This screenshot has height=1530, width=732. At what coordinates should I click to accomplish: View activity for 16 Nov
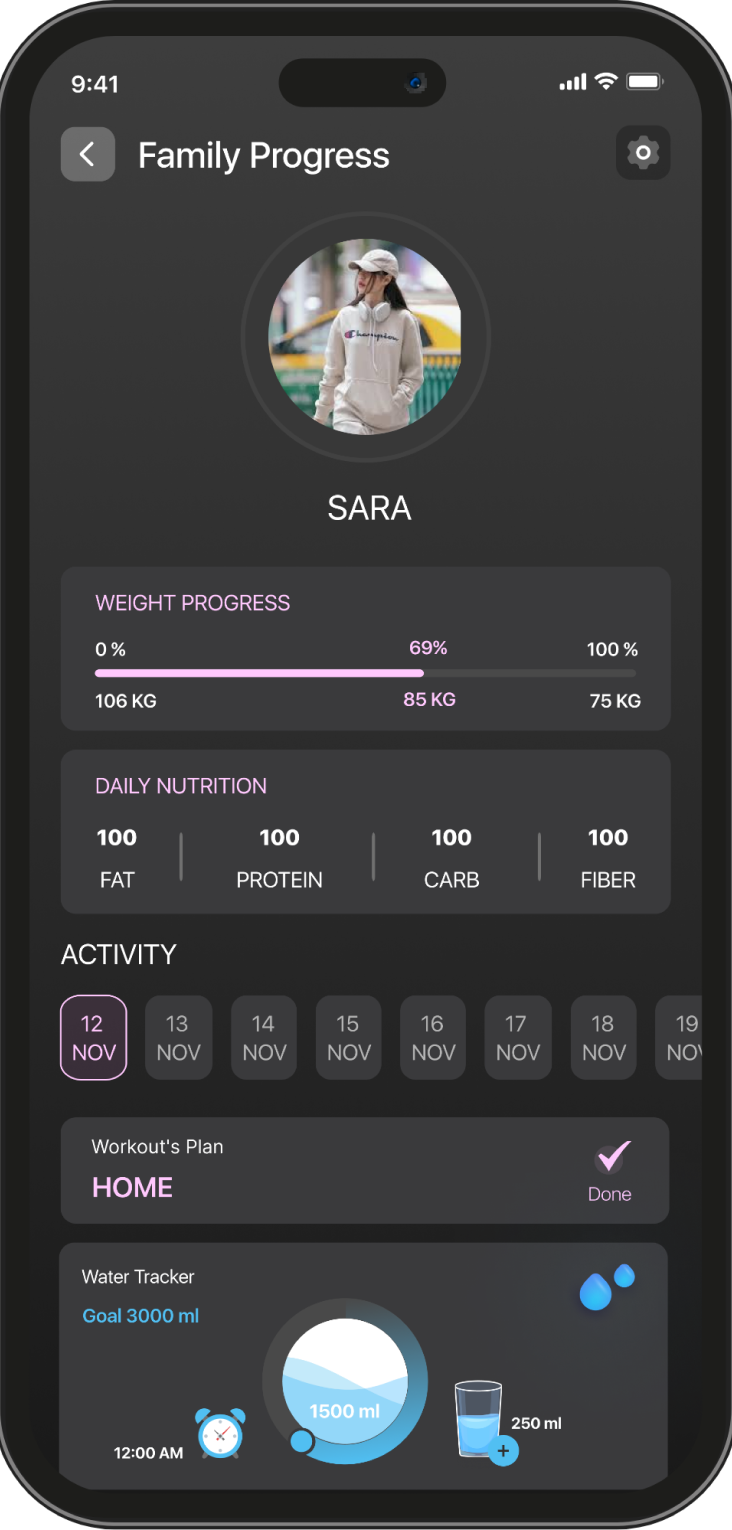433,1037
